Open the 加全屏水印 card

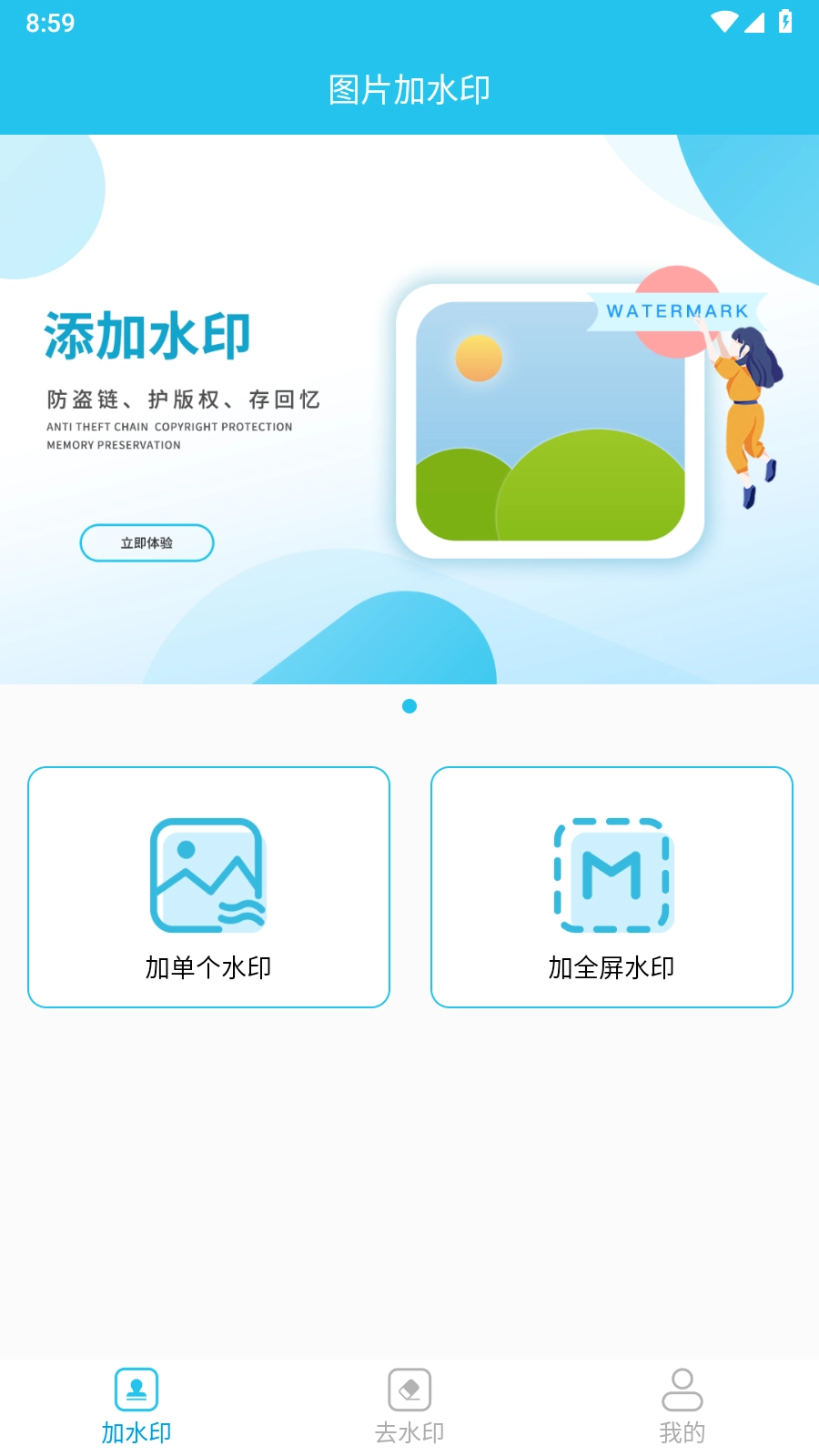[612, 887]
